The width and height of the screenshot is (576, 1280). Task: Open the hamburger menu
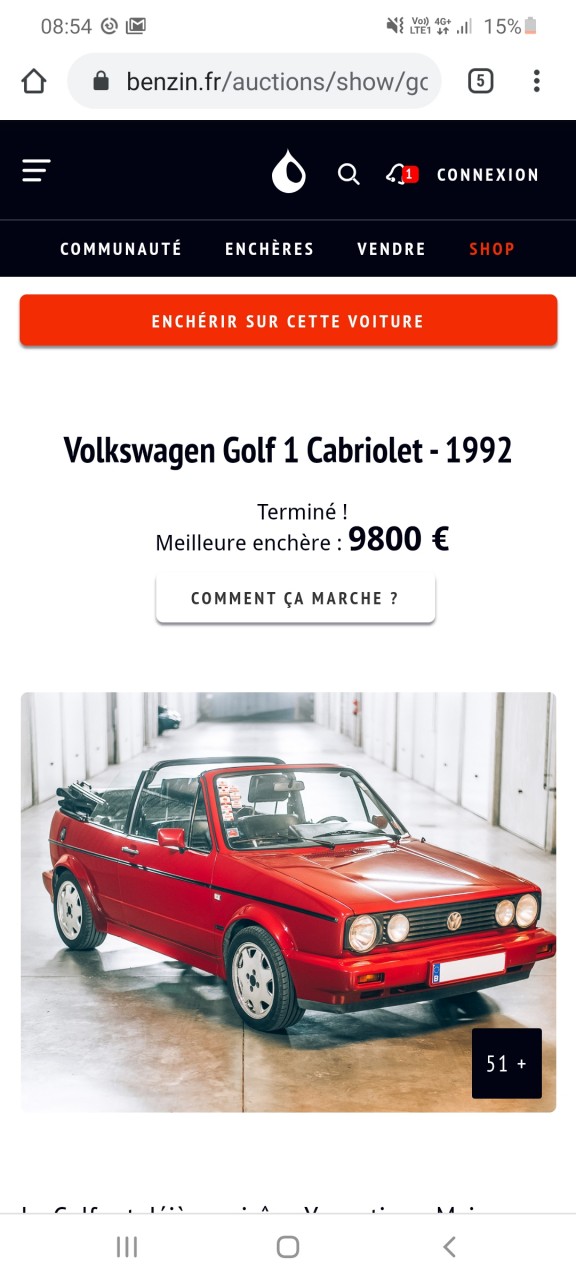coord(36,171)
